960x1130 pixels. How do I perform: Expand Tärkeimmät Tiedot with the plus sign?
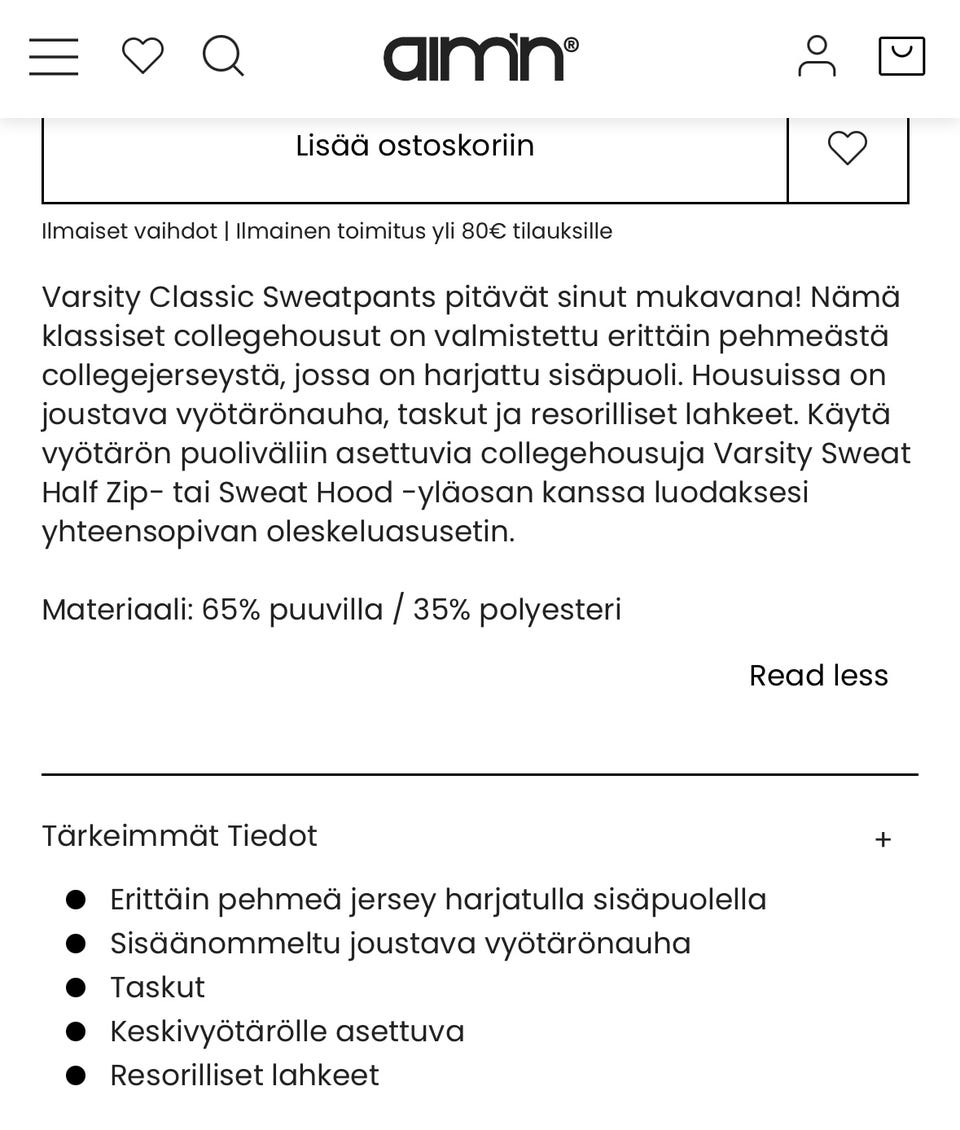(882, 838)
